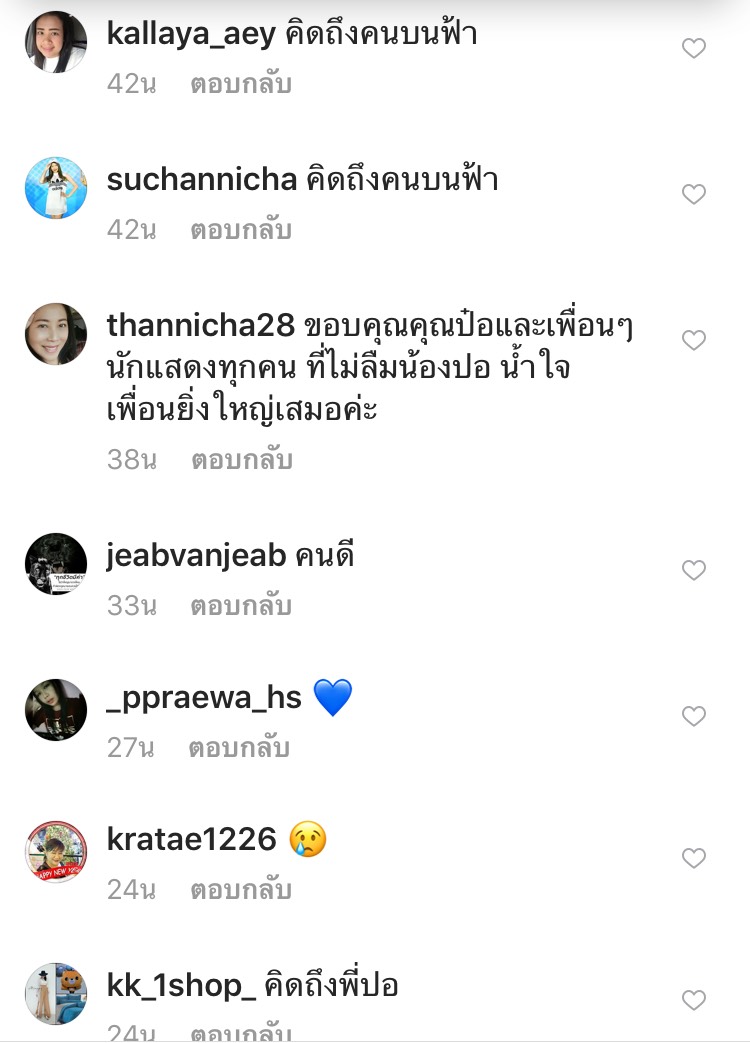750x1043 pixels.
Task: Like the comment by kallaya_aey
Action: tap(693, 48)
